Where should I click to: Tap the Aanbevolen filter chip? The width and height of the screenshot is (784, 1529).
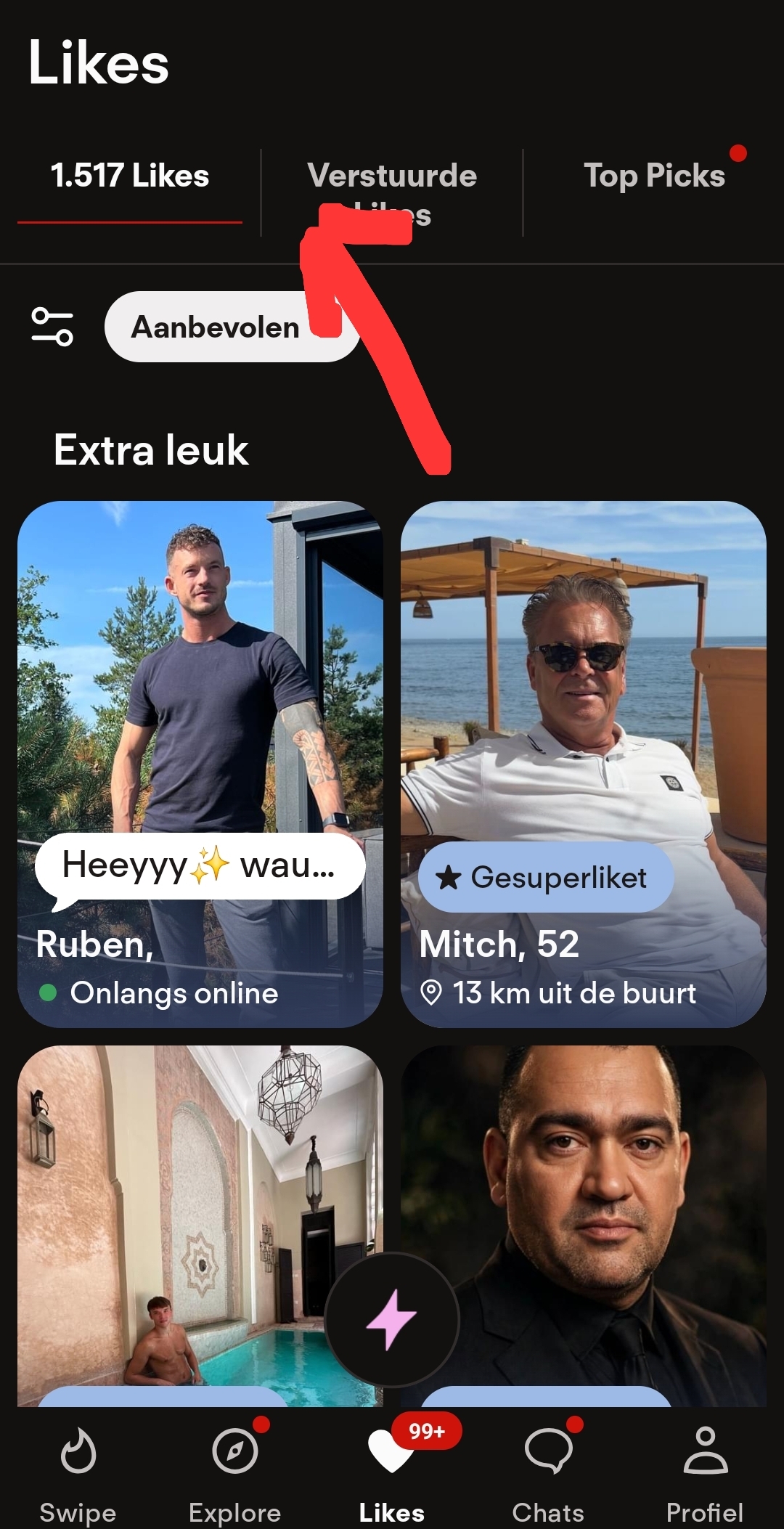tap(232, 327)
